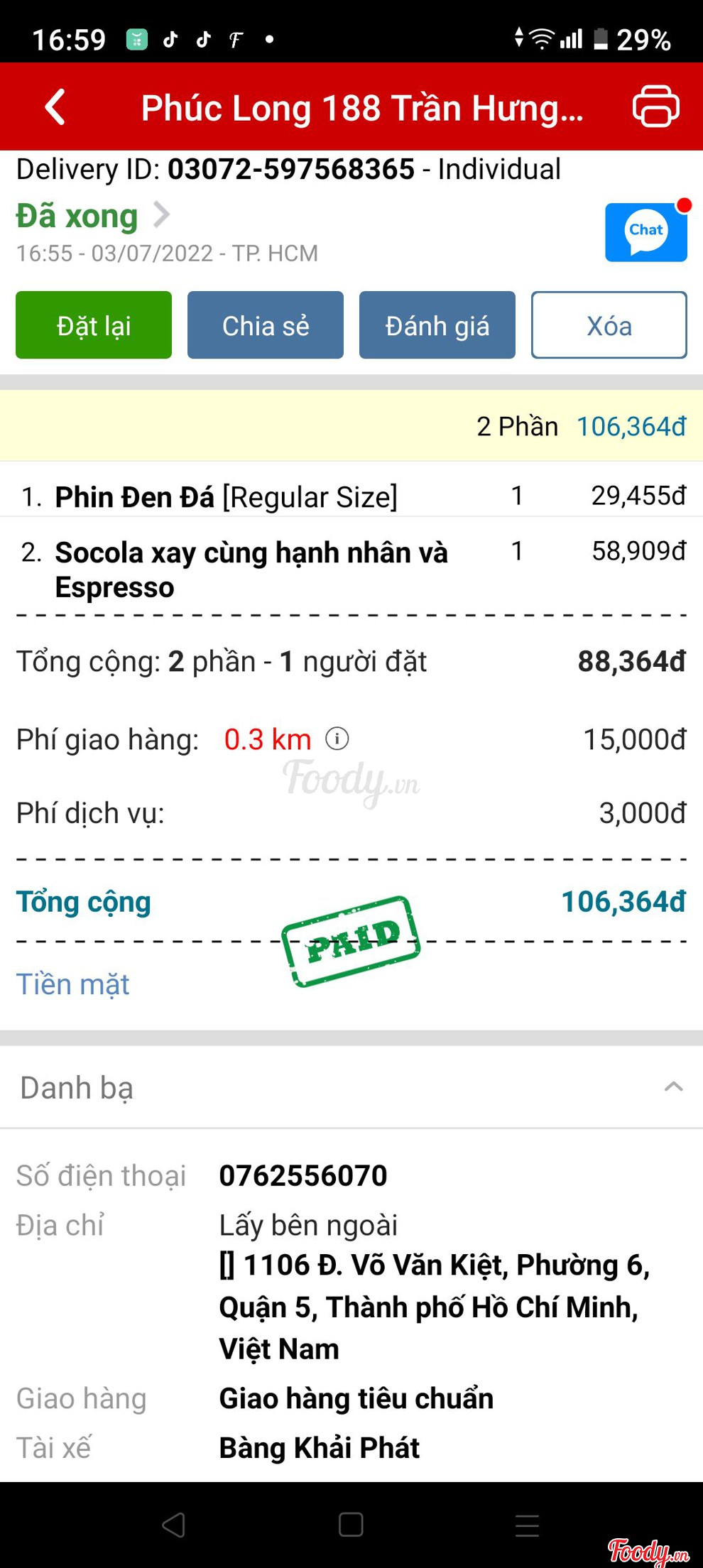Show delivery fee info icon

[x=337, y=739]
